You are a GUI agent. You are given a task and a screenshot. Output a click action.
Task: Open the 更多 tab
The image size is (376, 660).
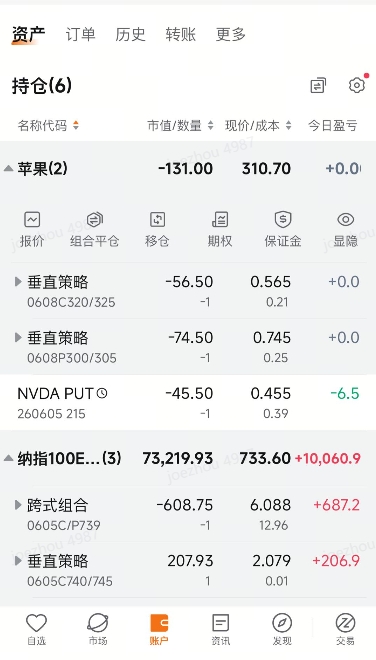tap(231, 35)
